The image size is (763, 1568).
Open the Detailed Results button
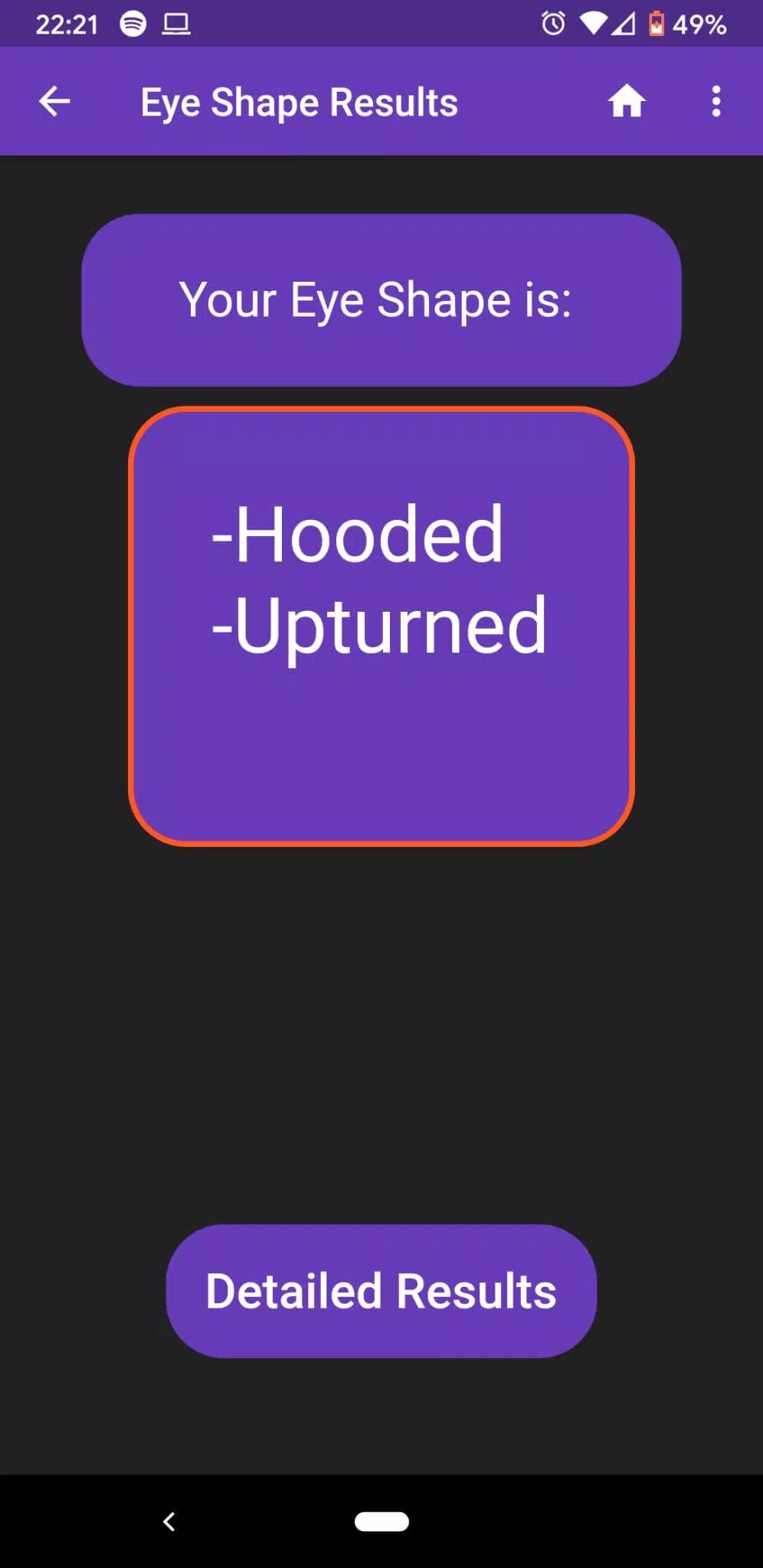(x=381, y=1291)
